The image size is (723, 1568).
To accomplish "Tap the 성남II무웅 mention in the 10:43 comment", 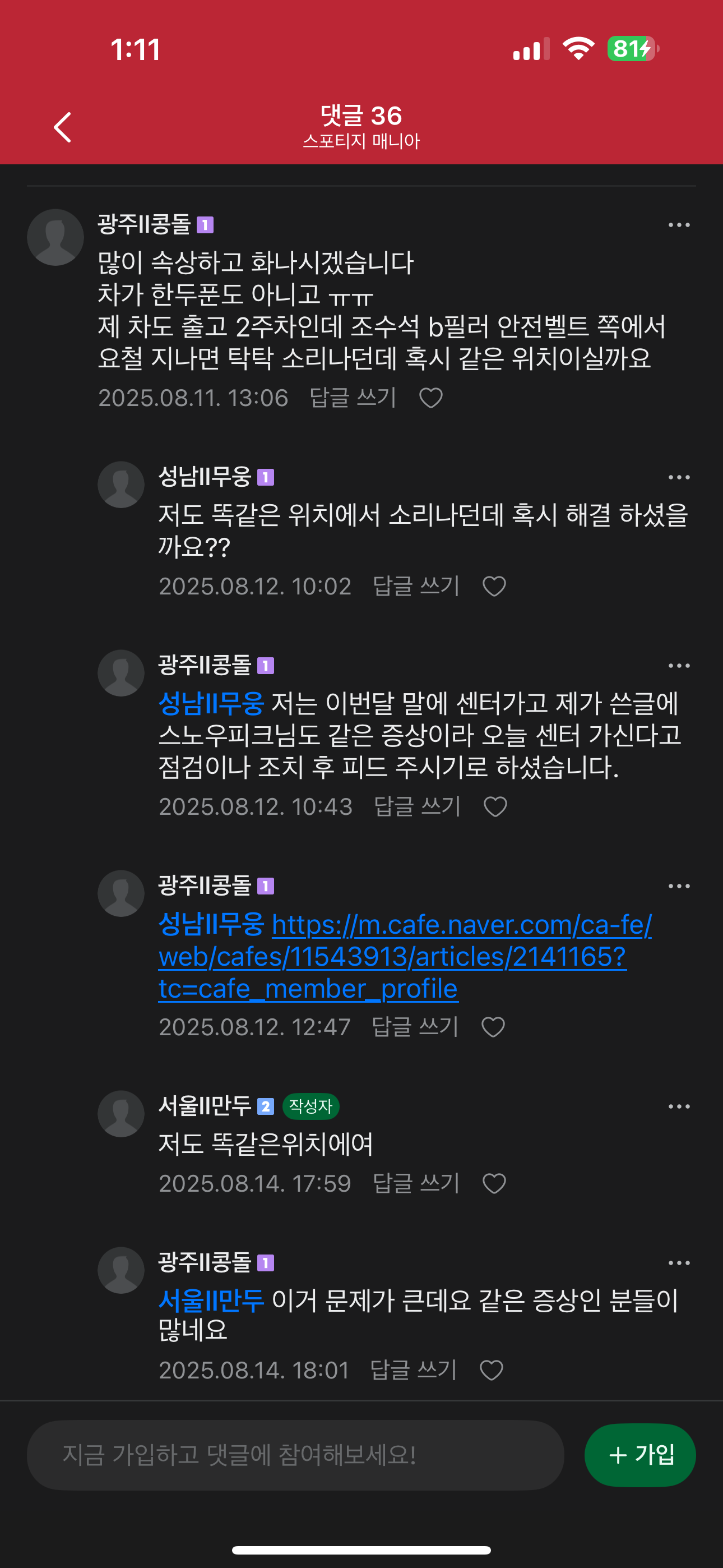I will pyautogui.click(x=211, y=704).
